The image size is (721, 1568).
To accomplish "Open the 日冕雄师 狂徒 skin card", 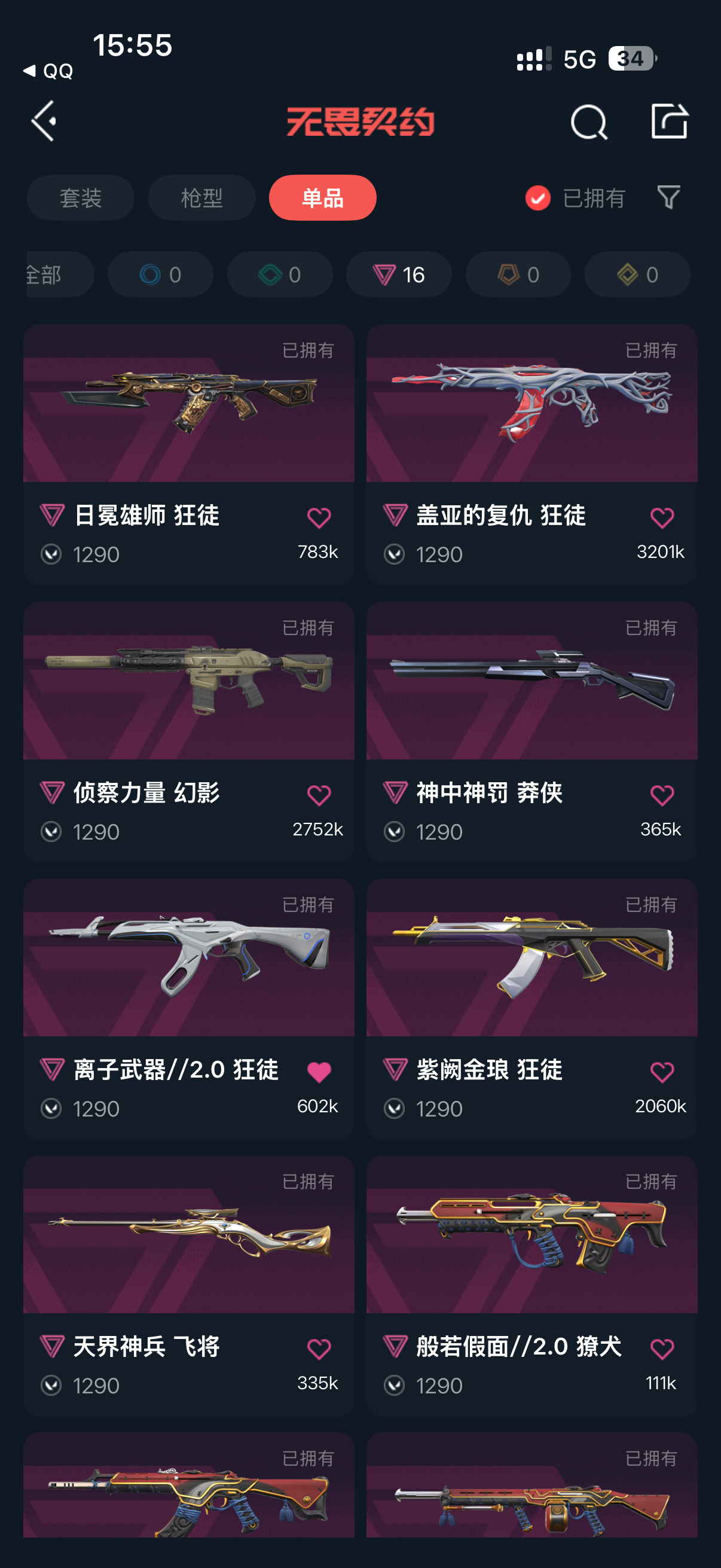I will 188,454.
